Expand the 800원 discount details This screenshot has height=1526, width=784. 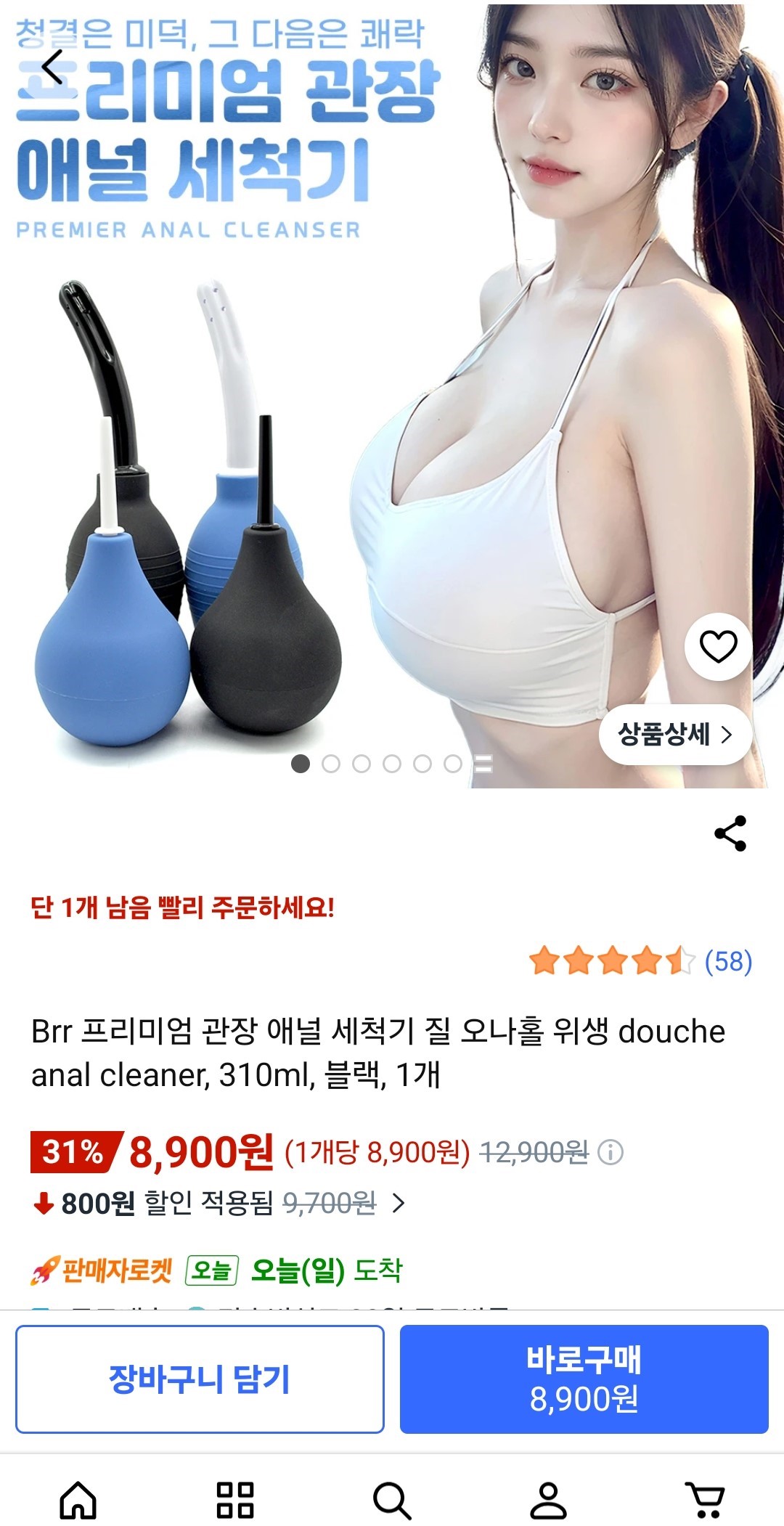(398, 1204)
